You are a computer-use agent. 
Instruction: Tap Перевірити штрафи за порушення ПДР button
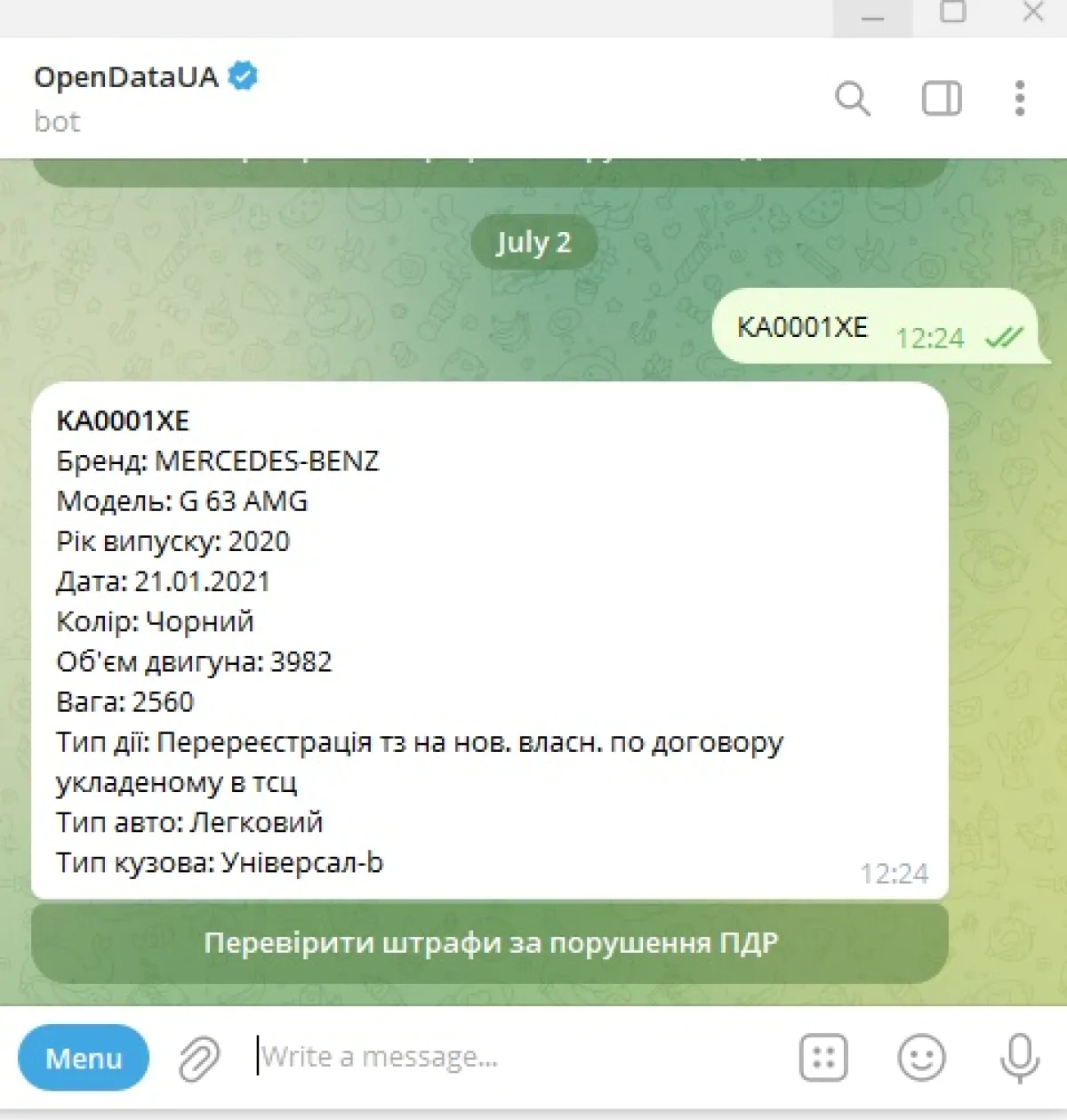click(x=490, y=943)
